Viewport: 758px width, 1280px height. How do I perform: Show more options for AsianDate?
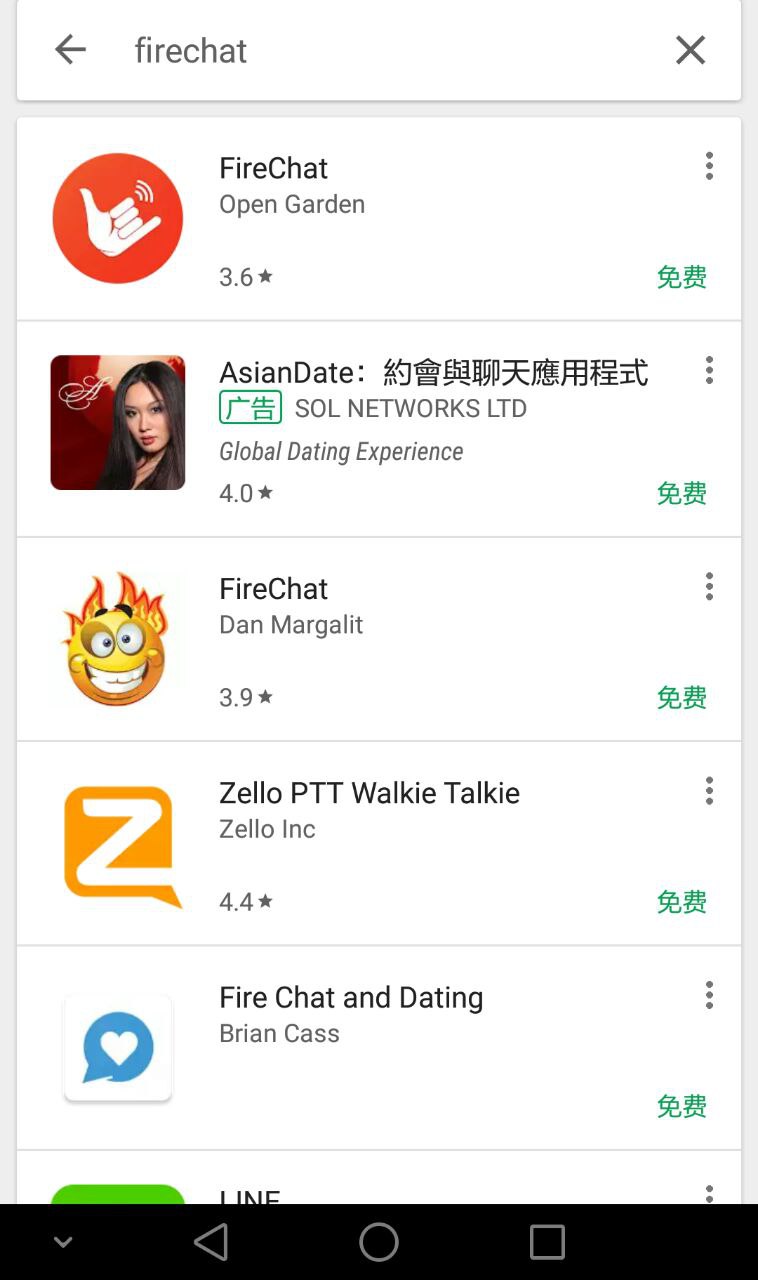pyautogui.click(x=709, y=370)
